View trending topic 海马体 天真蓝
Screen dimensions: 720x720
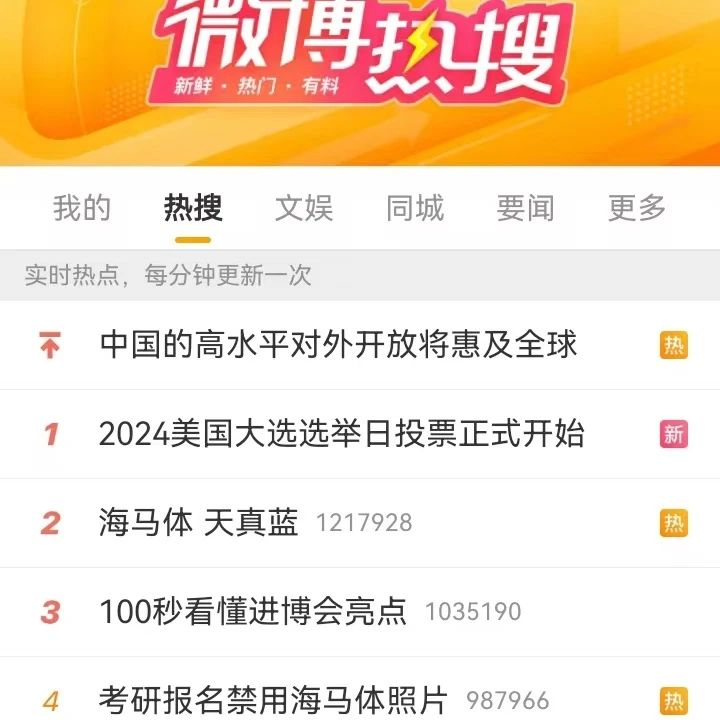(199, 522)
